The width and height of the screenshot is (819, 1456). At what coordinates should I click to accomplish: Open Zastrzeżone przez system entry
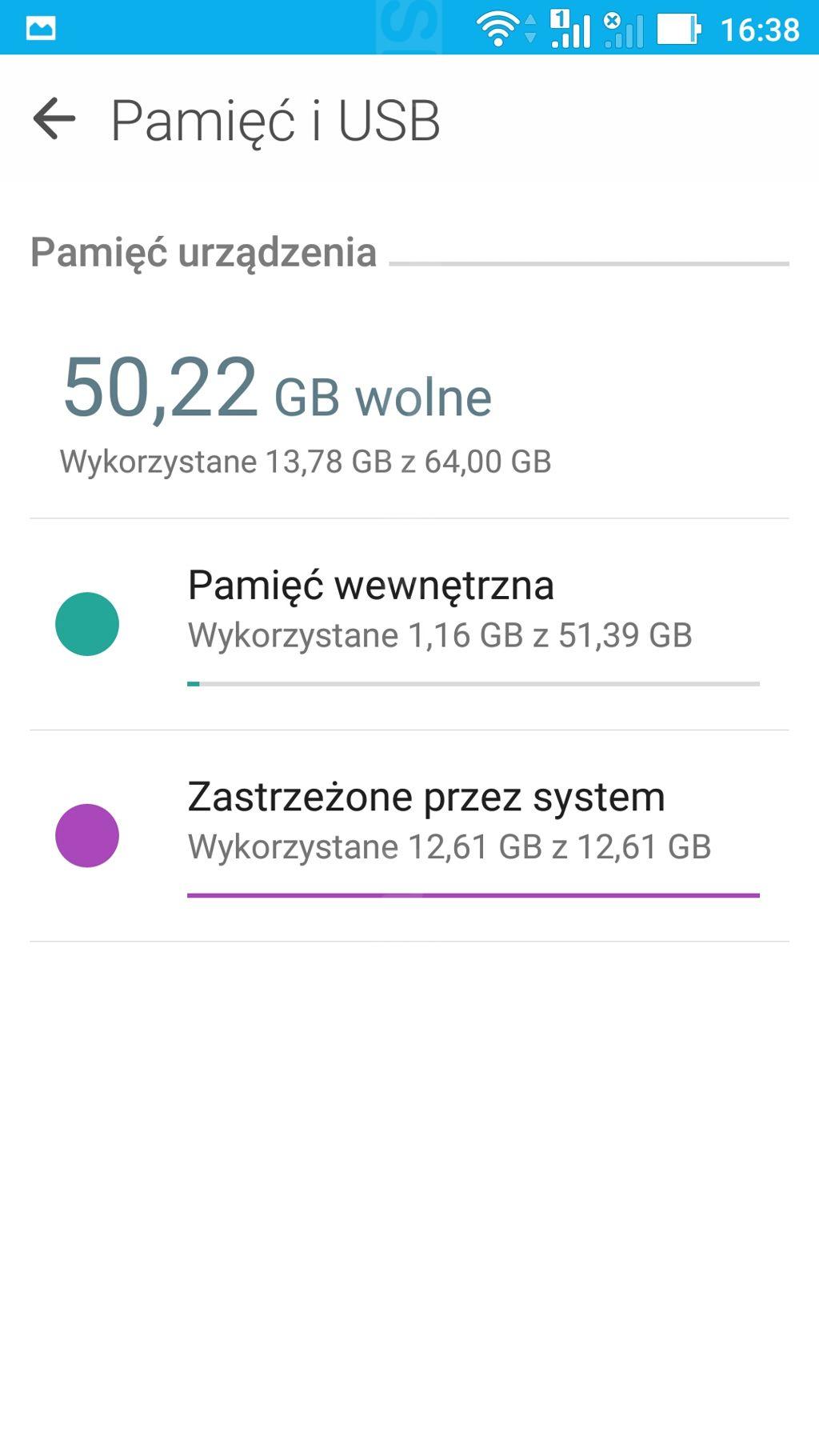point(409,836)
